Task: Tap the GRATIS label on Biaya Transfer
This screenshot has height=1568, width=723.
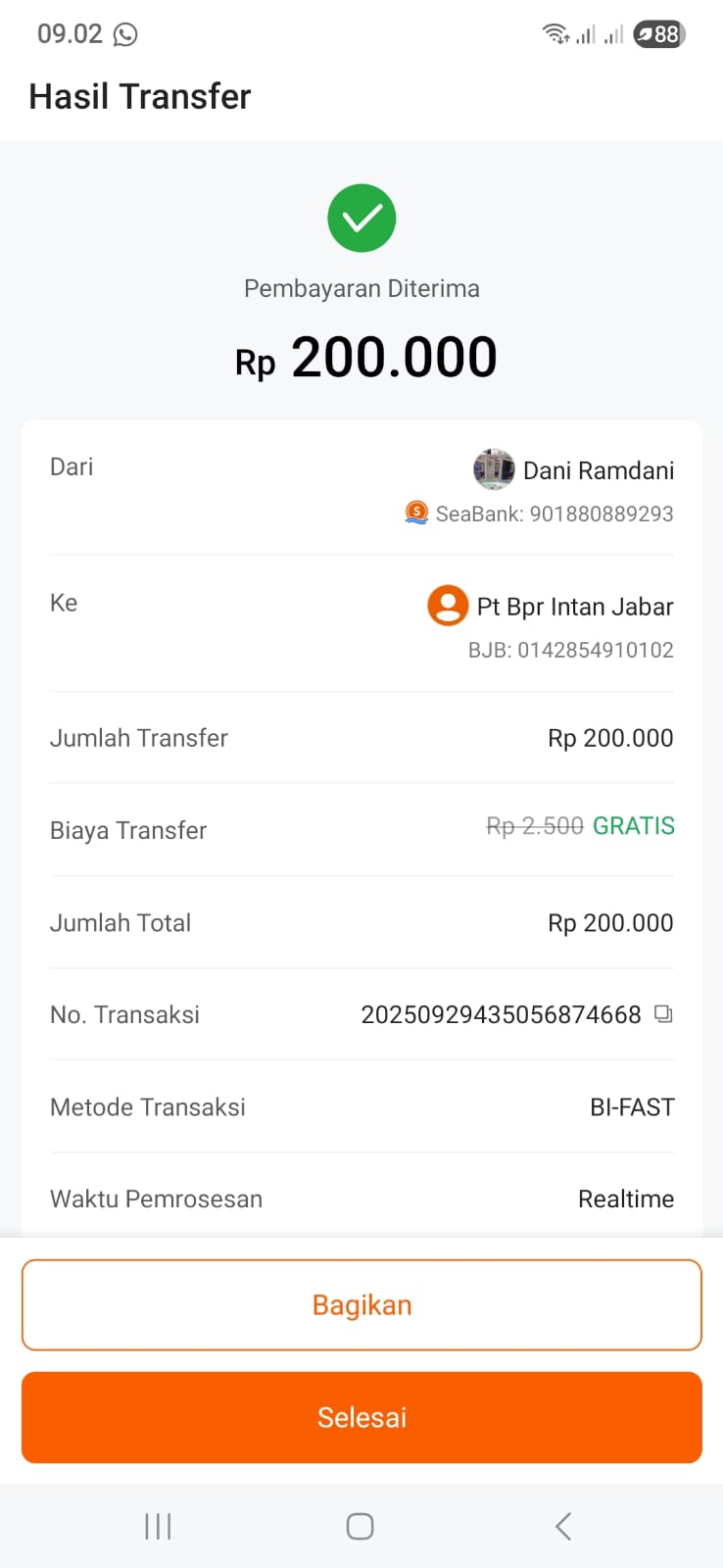Action: coord(633,826)
